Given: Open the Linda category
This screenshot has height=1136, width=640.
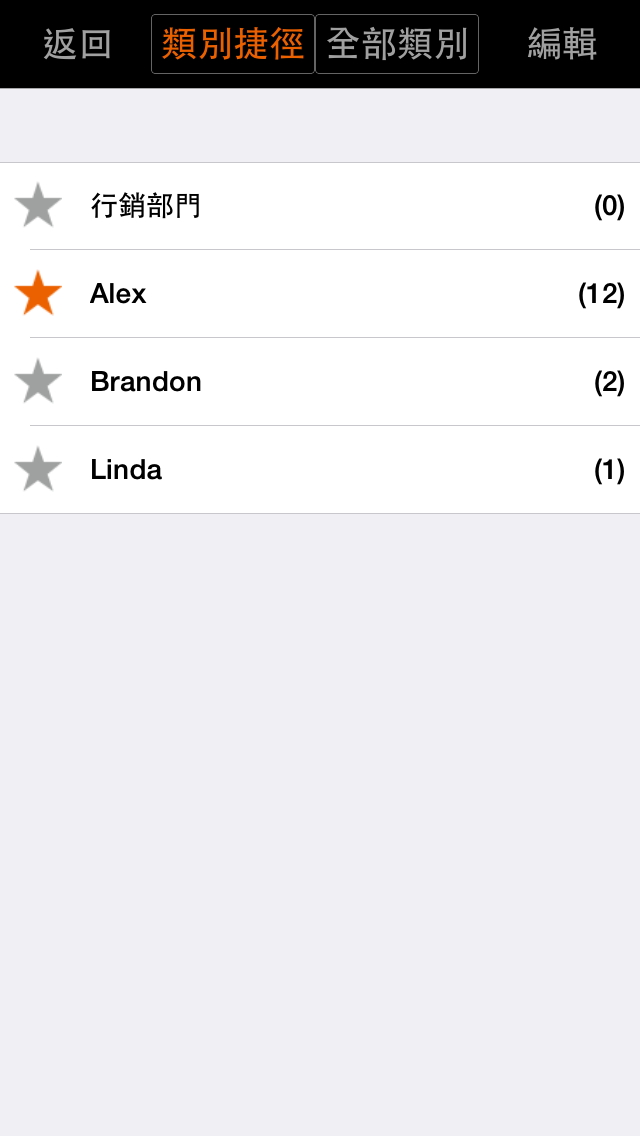Looking at the screenshot, I should tap(330, 470).
